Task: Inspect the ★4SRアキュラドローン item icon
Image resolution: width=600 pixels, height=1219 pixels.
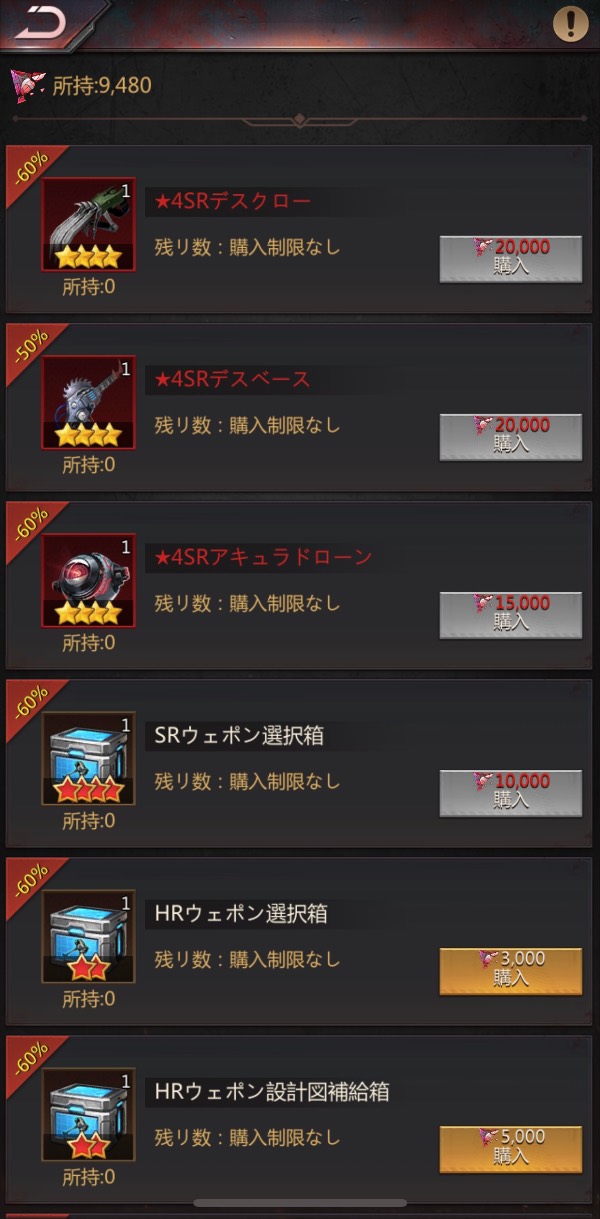Action: point(88,581)
